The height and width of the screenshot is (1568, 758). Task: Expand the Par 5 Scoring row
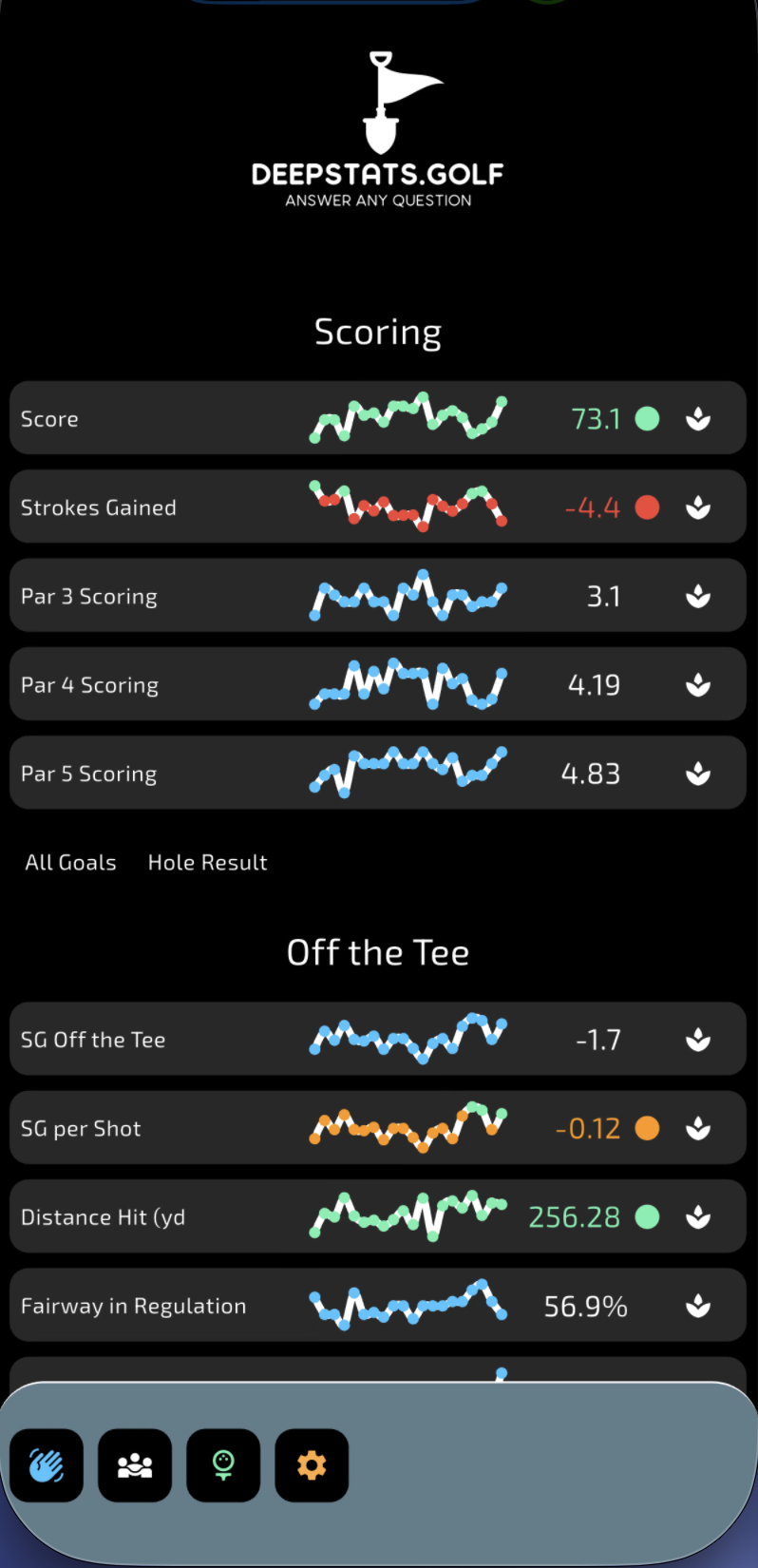[378, 773]
